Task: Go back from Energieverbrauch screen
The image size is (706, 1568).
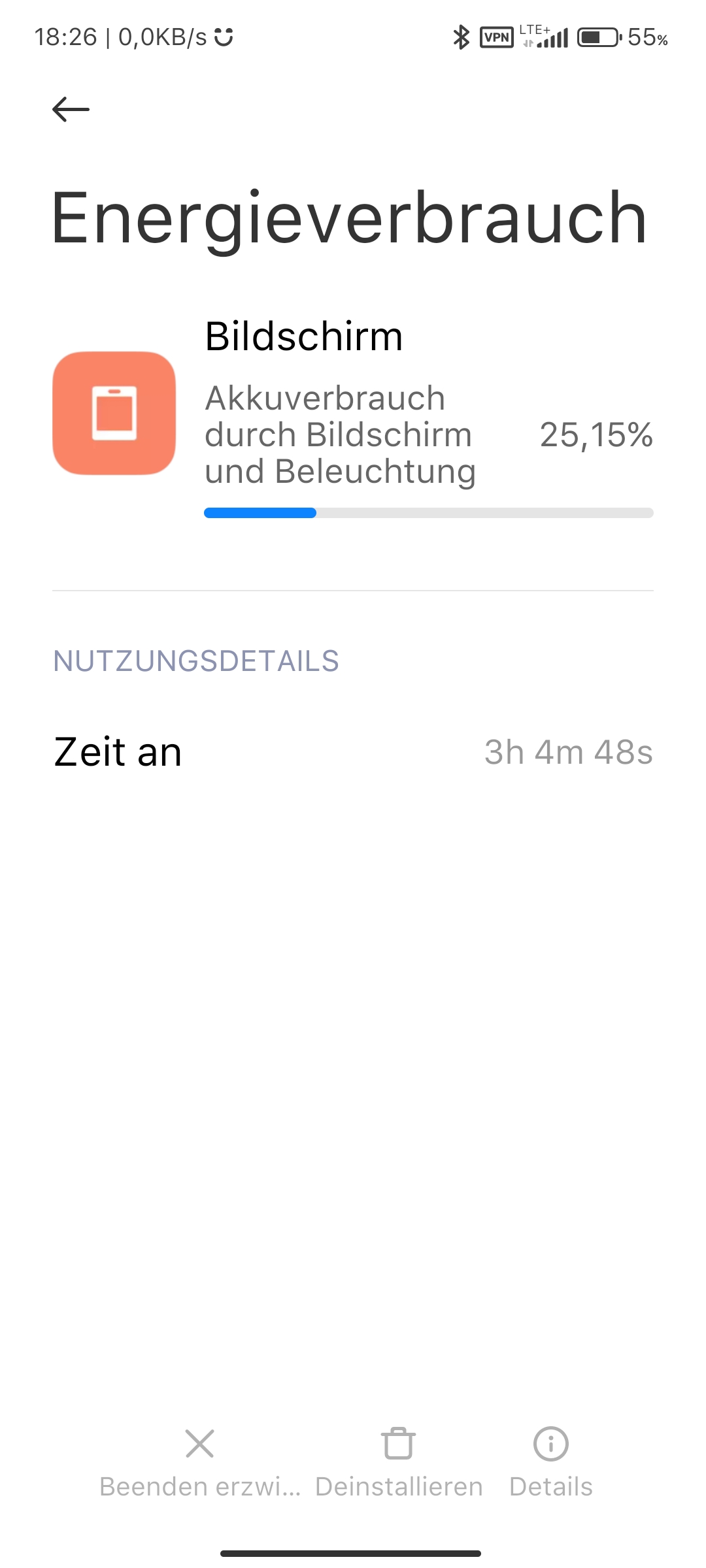Action: pyautogui.click(x=71, y=109)
